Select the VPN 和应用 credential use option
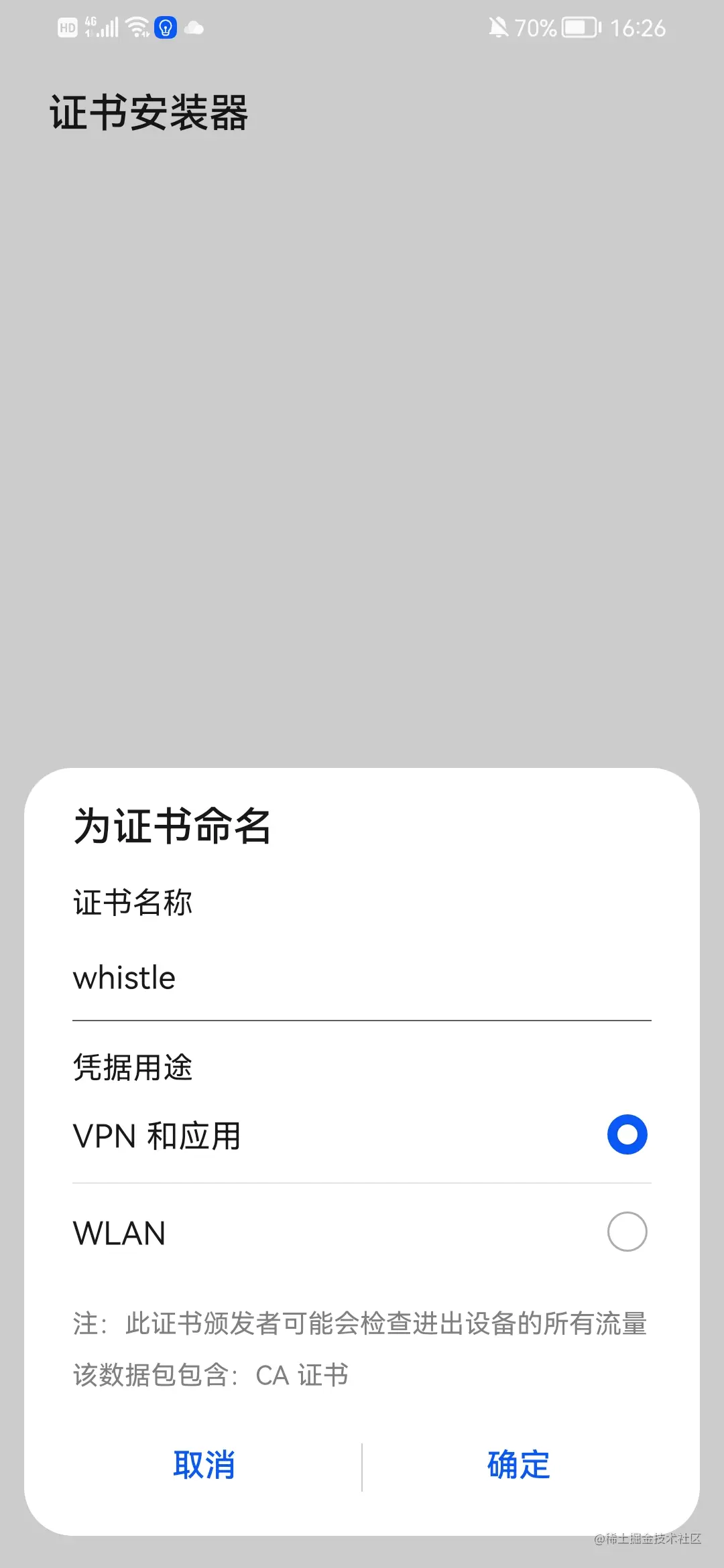The height and width of the screenshot is (1568, 724). pyautogui.click(x=362, y=1135)
